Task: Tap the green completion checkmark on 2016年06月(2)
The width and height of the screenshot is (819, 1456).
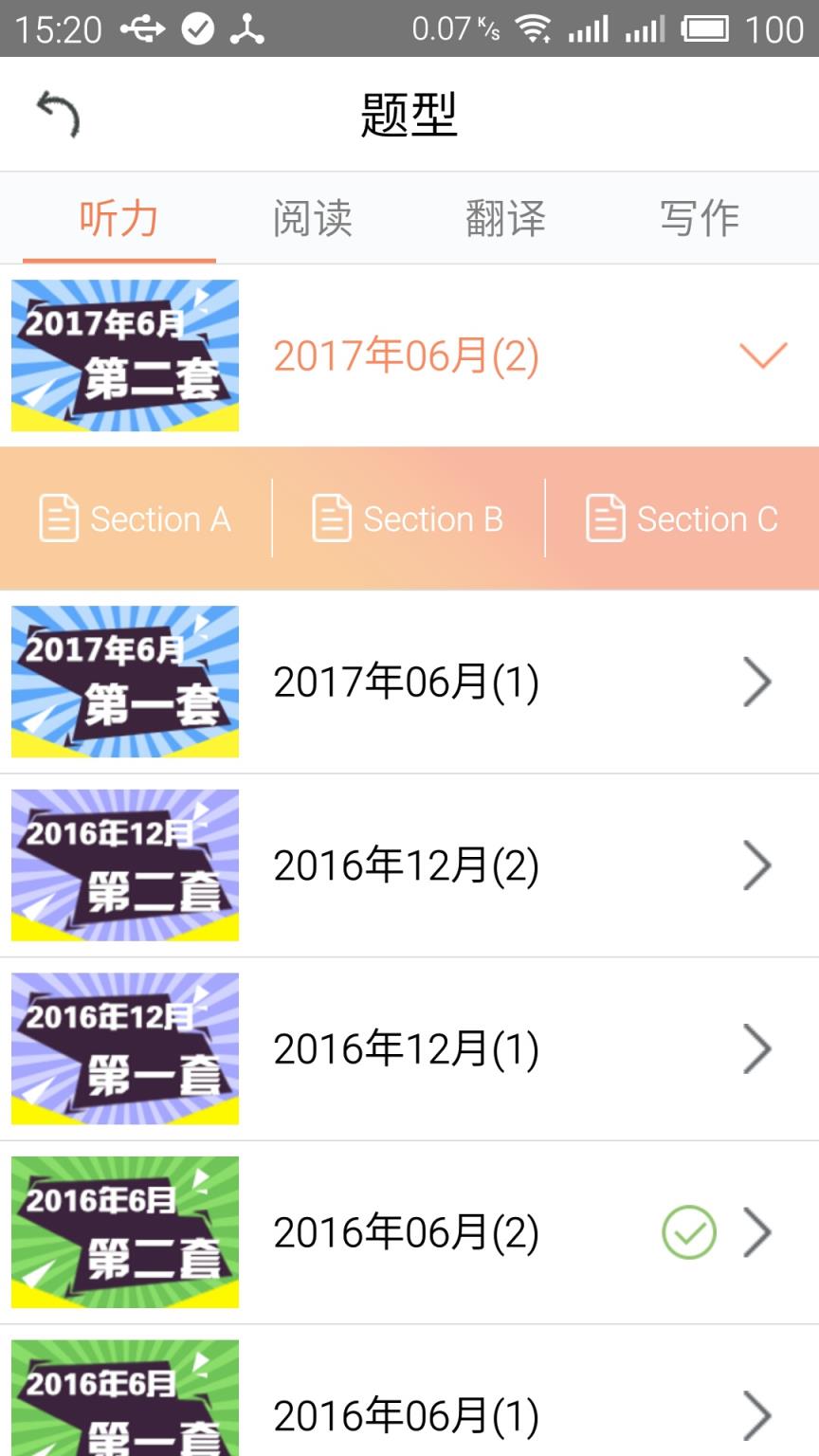Action: [x=689, y=1231]
